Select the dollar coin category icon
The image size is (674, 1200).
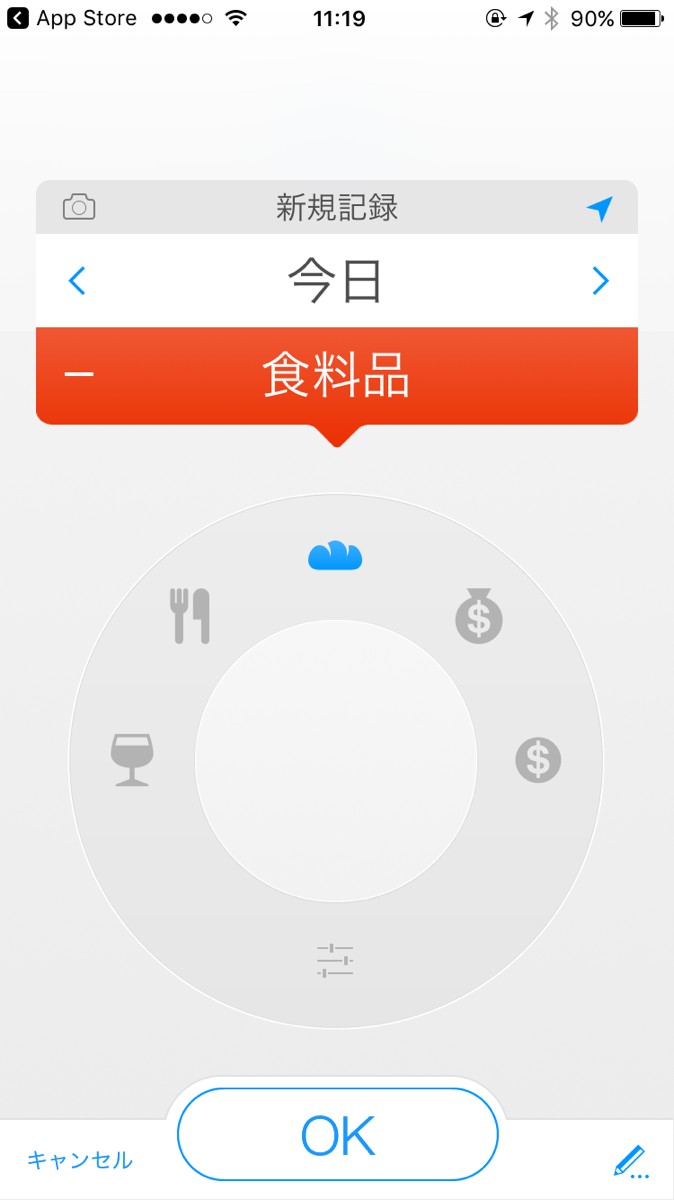[x=538, y=760]
